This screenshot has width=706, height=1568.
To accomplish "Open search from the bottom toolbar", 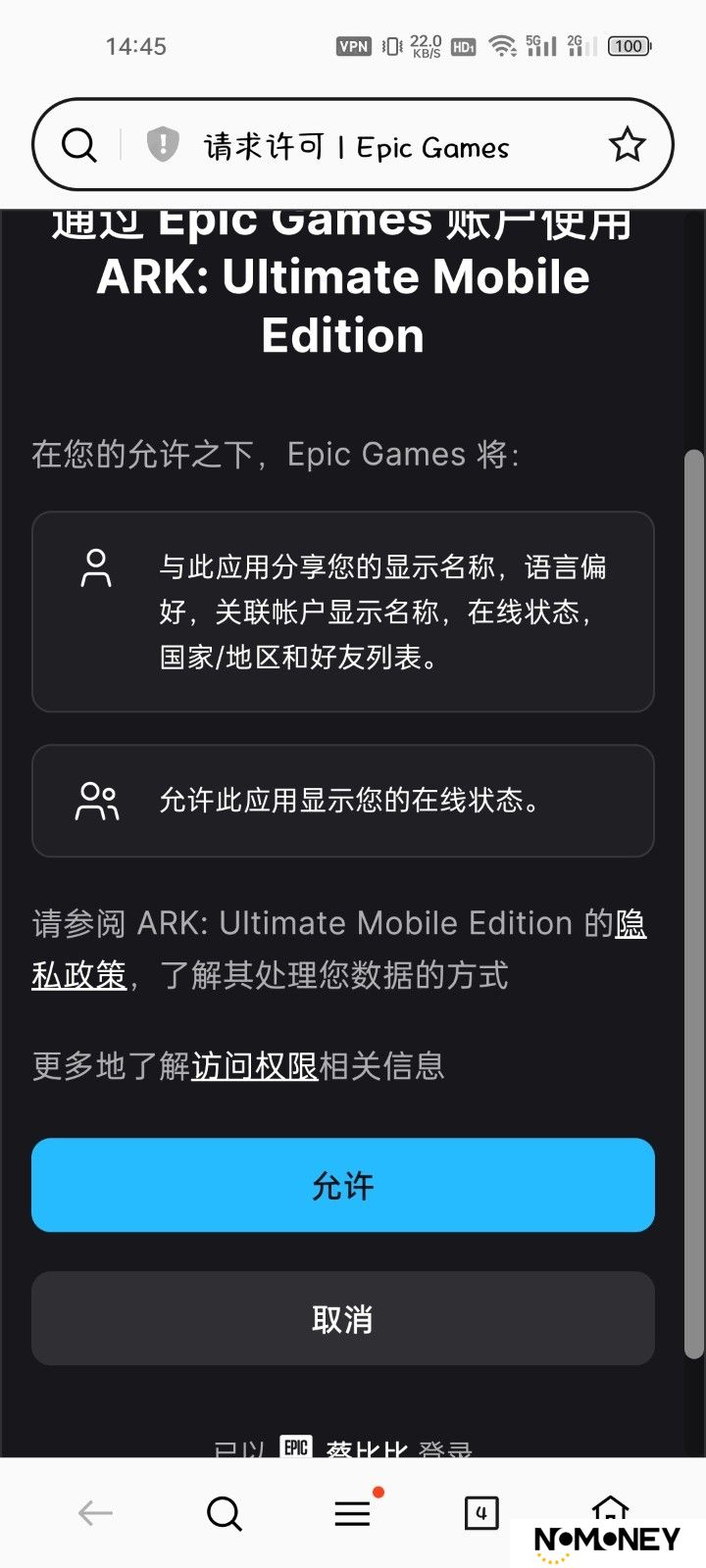I will pos(224,1513).
